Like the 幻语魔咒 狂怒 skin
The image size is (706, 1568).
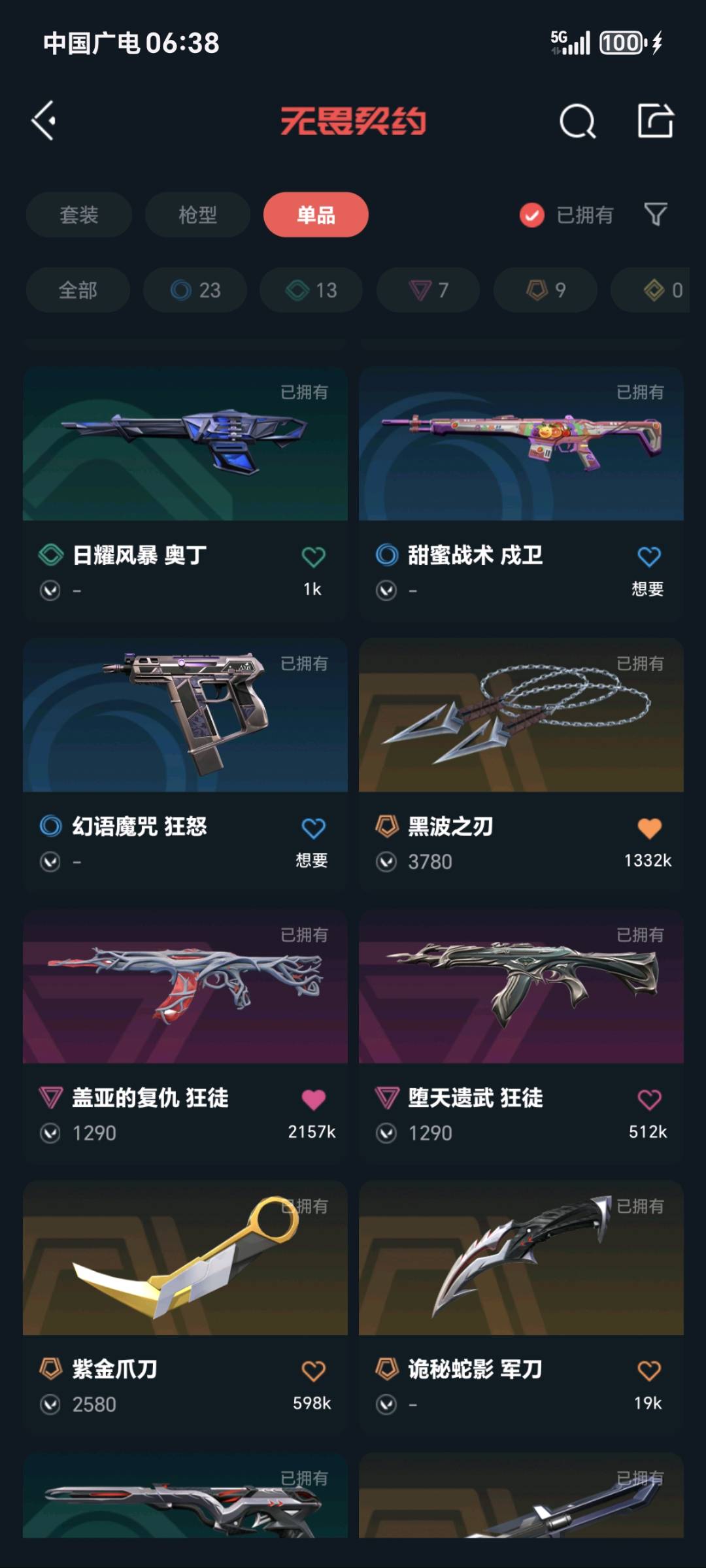(313, 828)
